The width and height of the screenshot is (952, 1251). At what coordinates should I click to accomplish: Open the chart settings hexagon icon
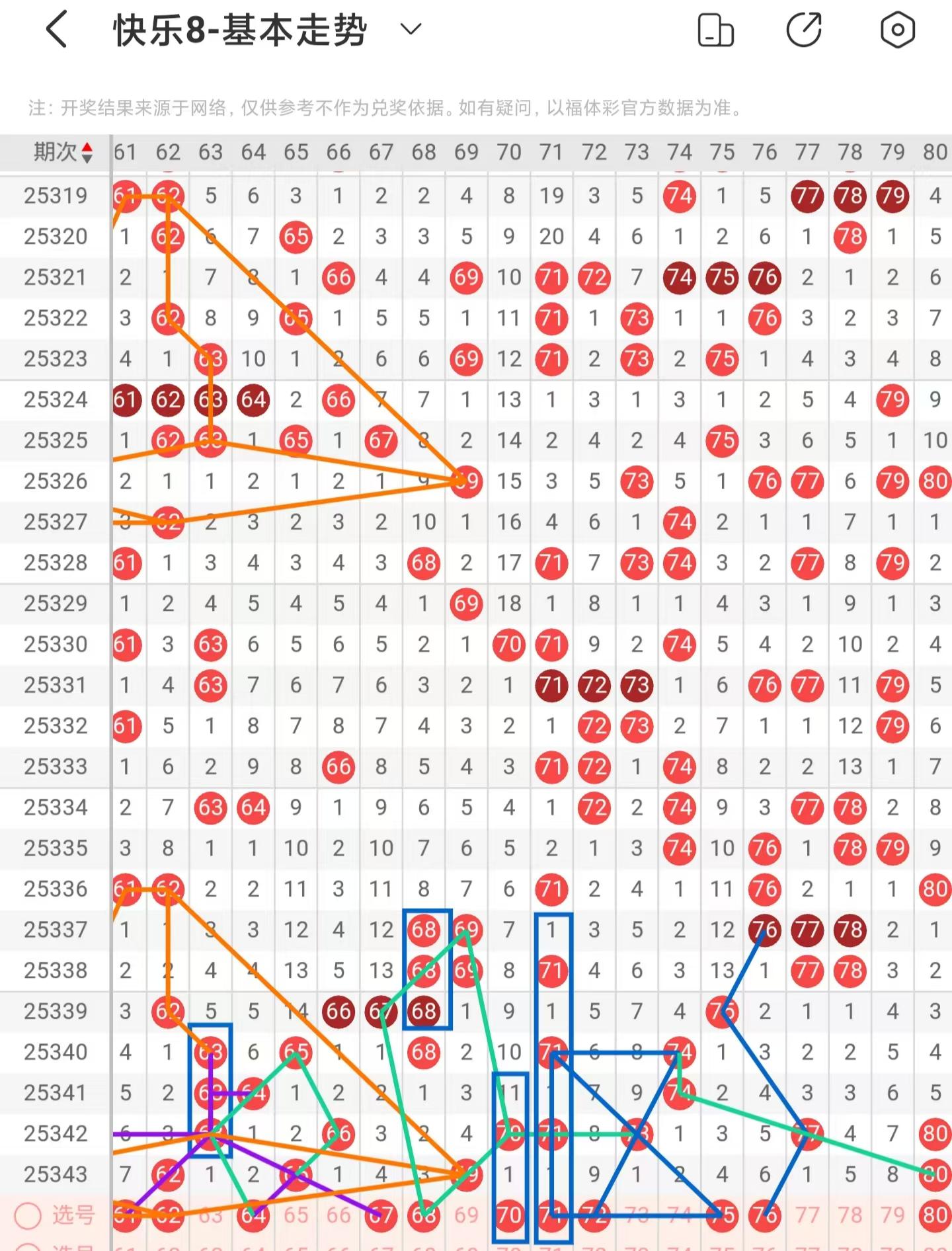click(x=897, y=30)
